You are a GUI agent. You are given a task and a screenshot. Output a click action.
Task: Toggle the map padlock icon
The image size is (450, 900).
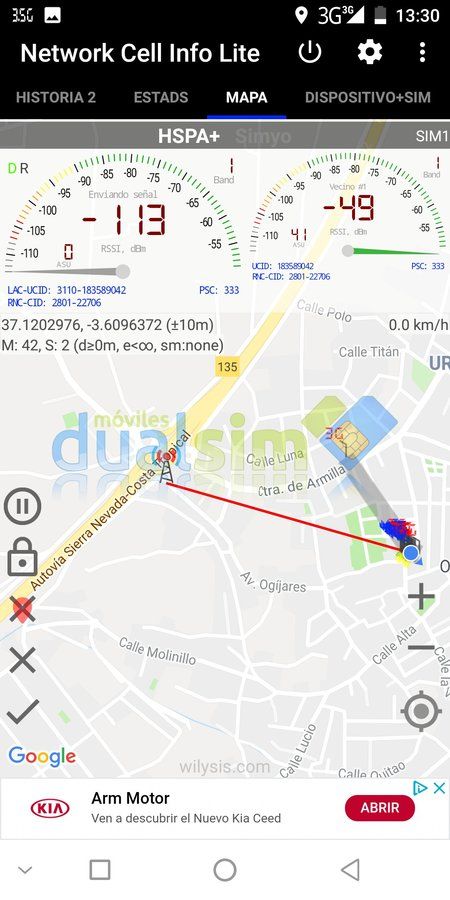tap(22, 556)
